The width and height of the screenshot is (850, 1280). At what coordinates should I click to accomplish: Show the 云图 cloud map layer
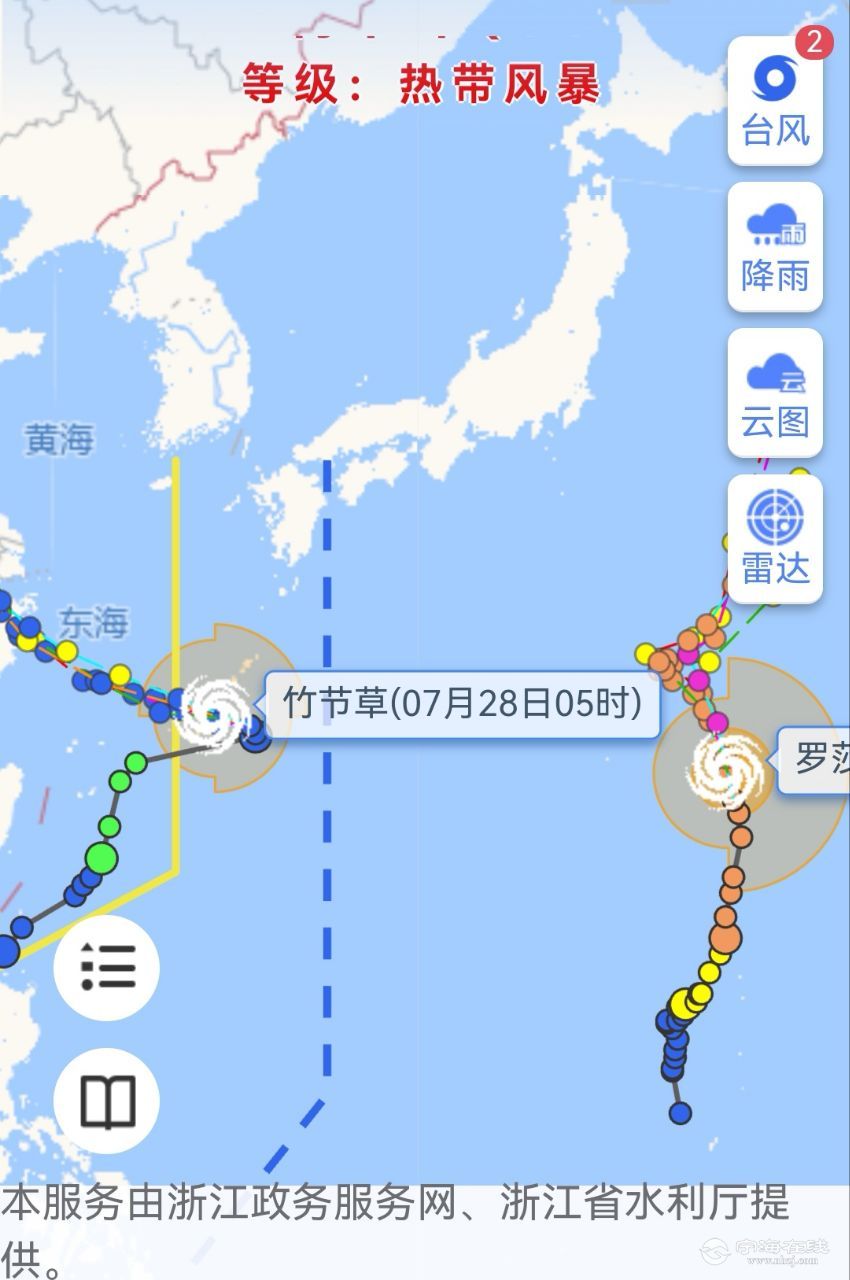pos(775,393)
